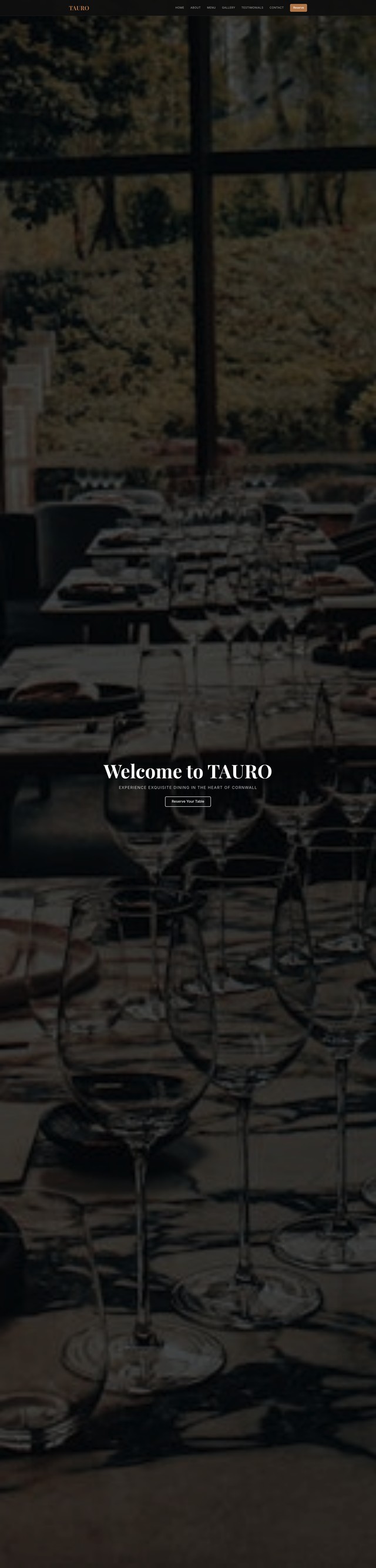Jump to Testimonials
The height and width of the screenshot is (1568, 376).
(252, 8)
